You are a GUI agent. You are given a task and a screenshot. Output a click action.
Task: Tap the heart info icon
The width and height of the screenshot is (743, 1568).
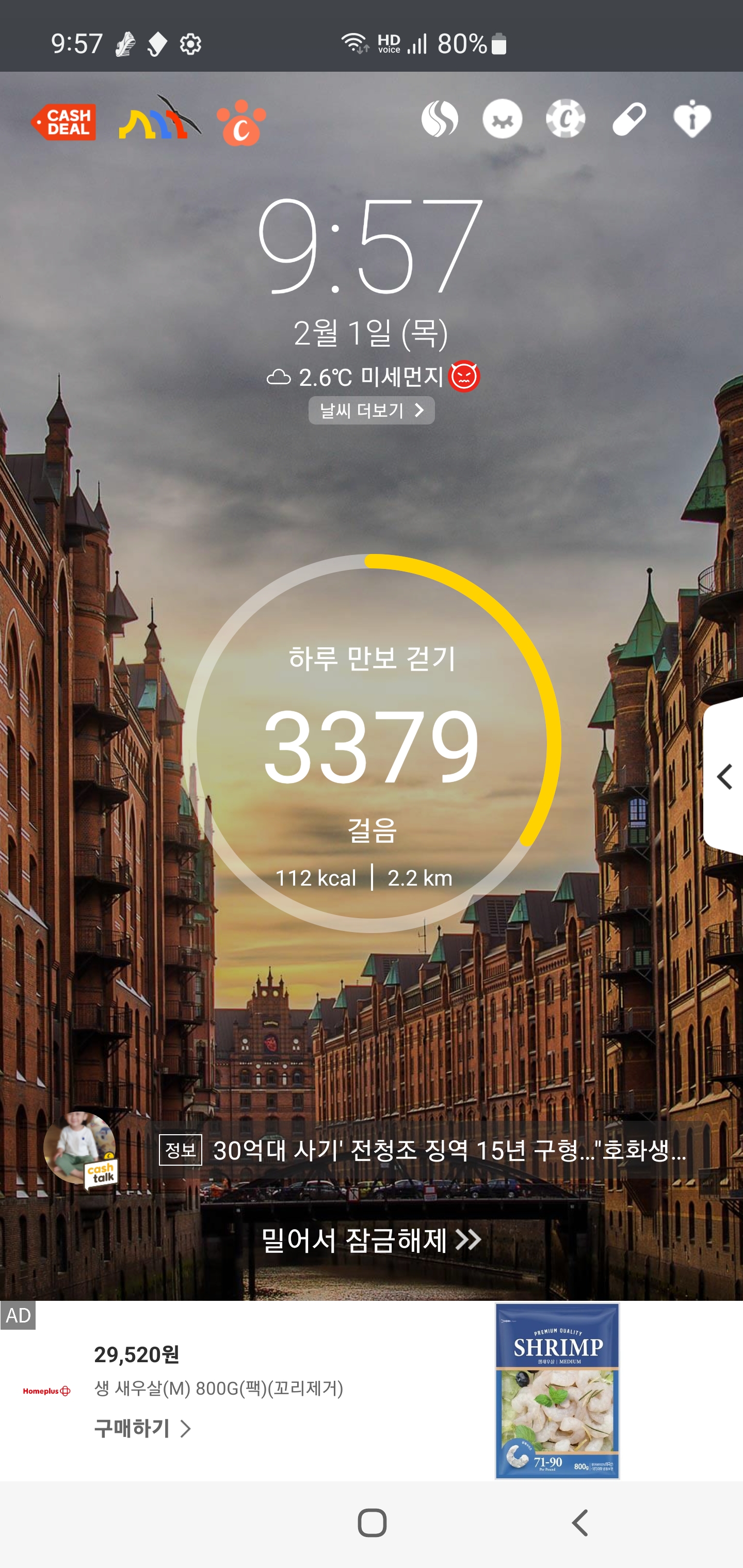coord(692,118)
